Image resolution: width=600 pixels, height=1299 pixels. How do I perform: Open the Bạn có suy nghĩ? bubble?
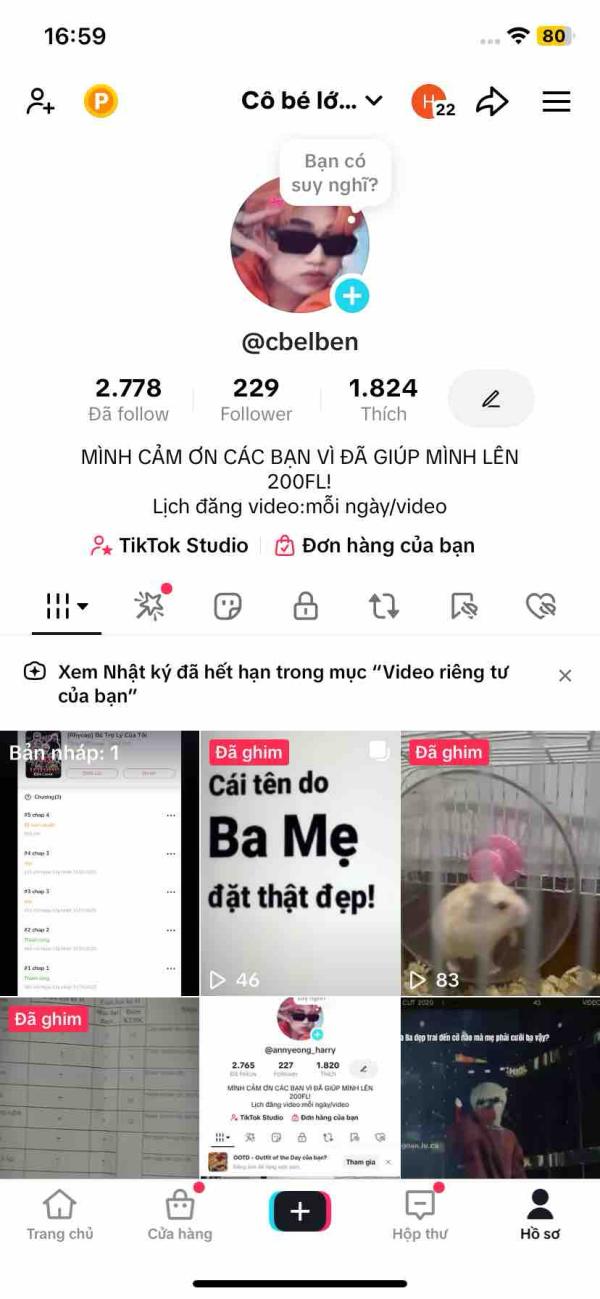tap(335, 174)
